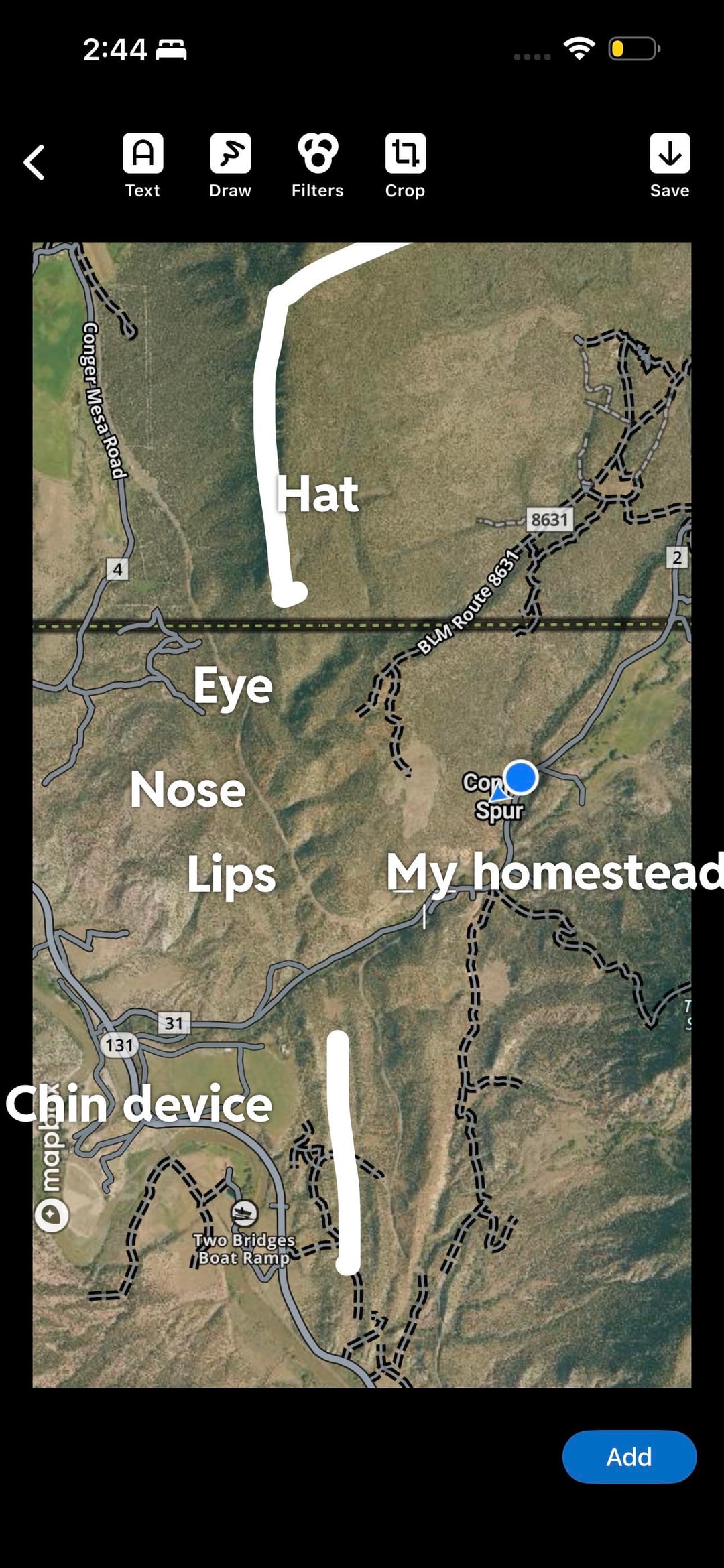The image size is (724, 1568).
Task: Tap the blue Add button
Action: click(629, 1457)
